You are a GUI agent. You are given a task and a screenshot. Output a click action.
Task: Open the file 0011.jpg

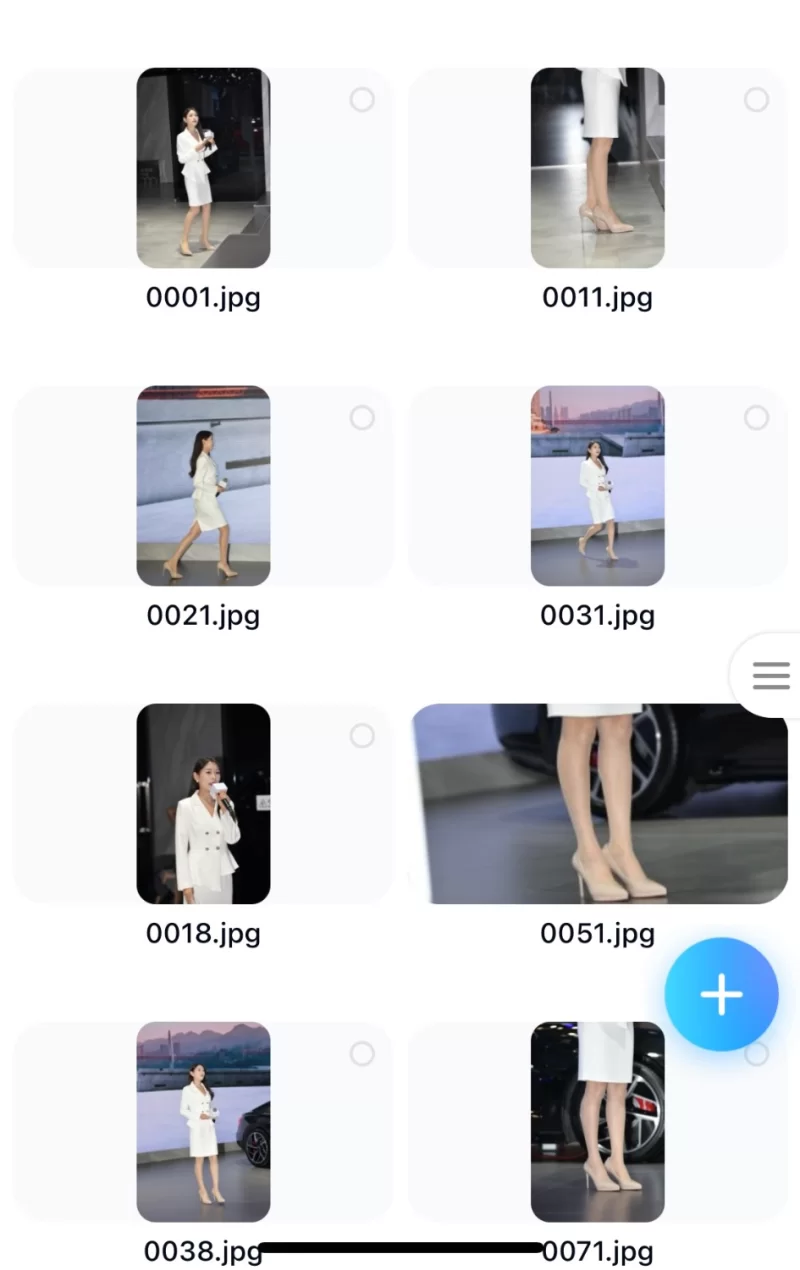[597, 168]
